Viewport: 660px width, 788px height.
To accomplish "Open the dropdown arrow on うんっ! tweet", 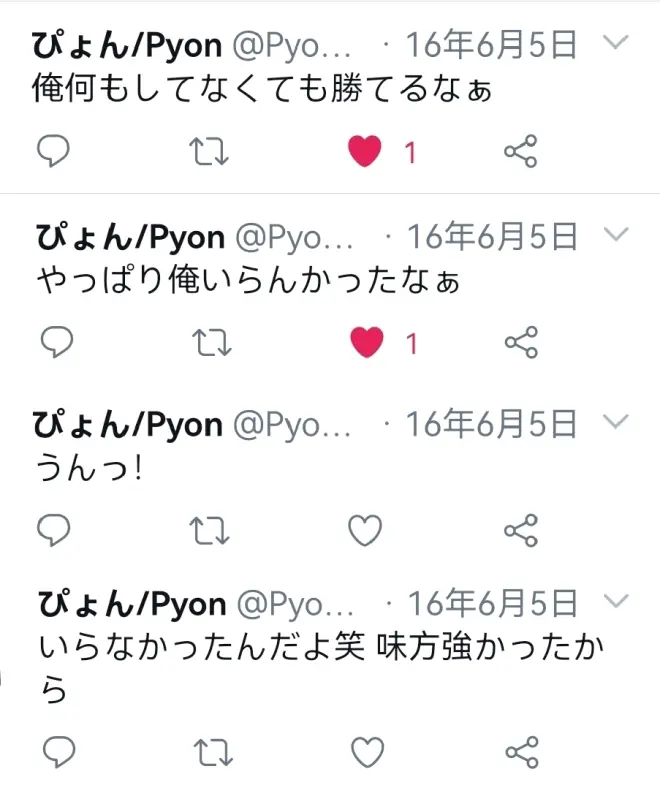I will tap(617, 422).
